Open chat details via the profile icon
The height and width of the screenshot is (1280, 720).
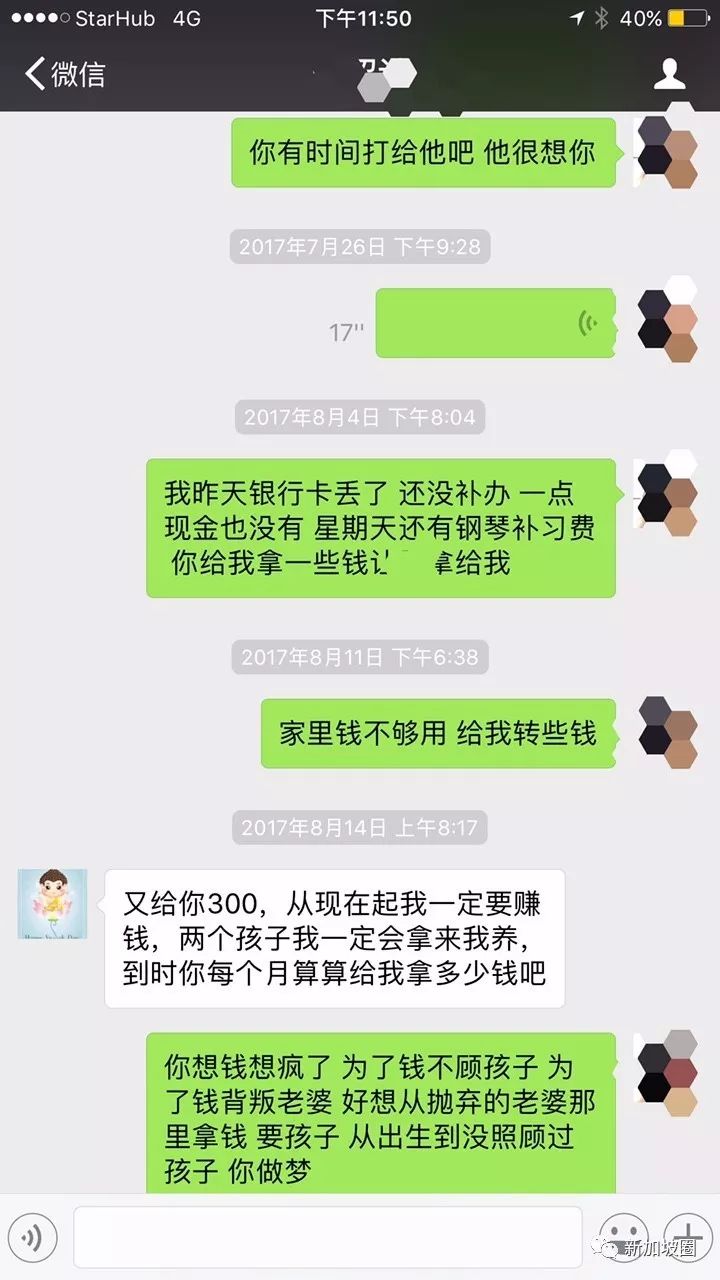(669, 74)
